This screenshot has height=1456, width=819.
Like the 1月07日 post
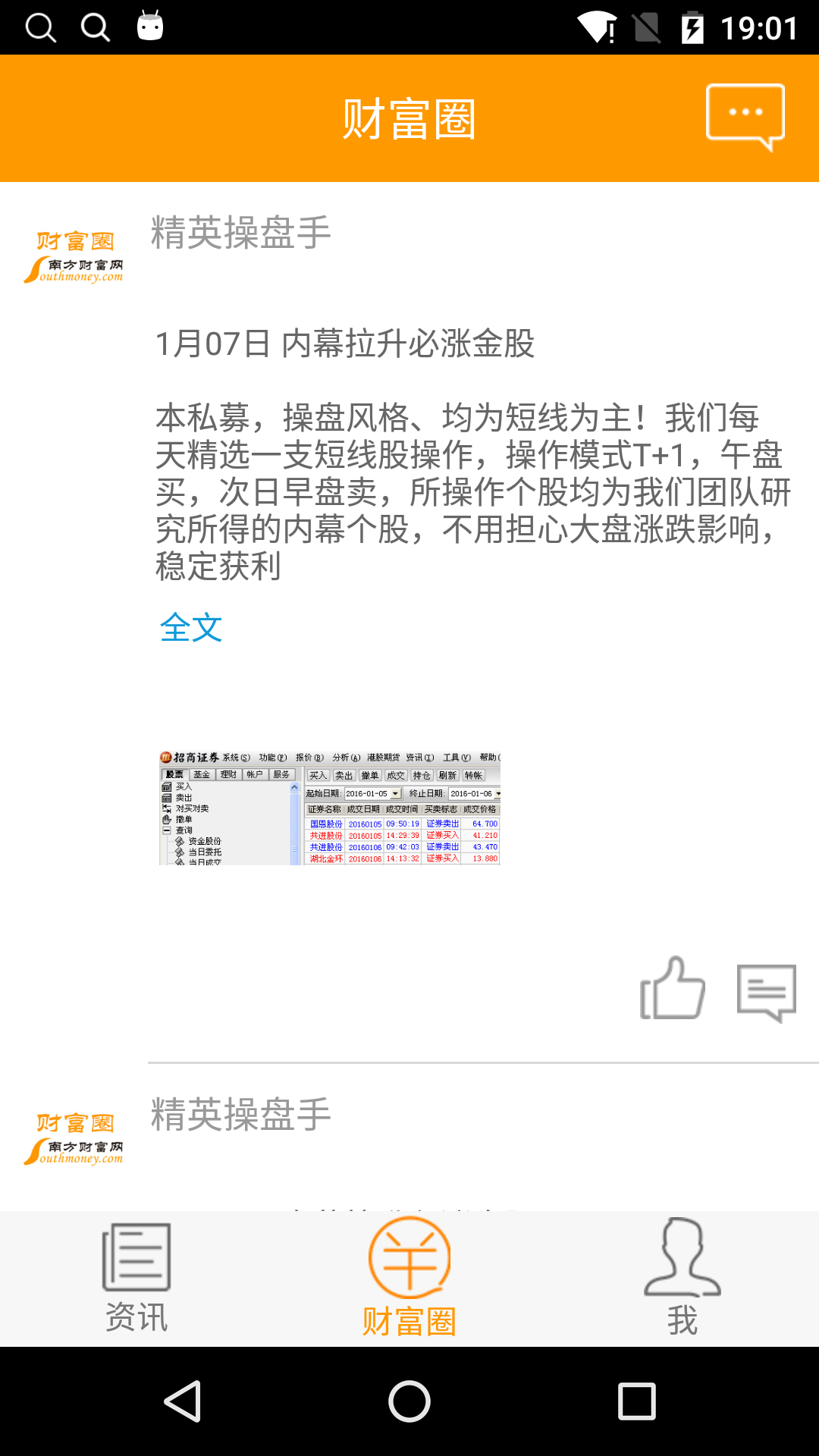coord(673,988)
